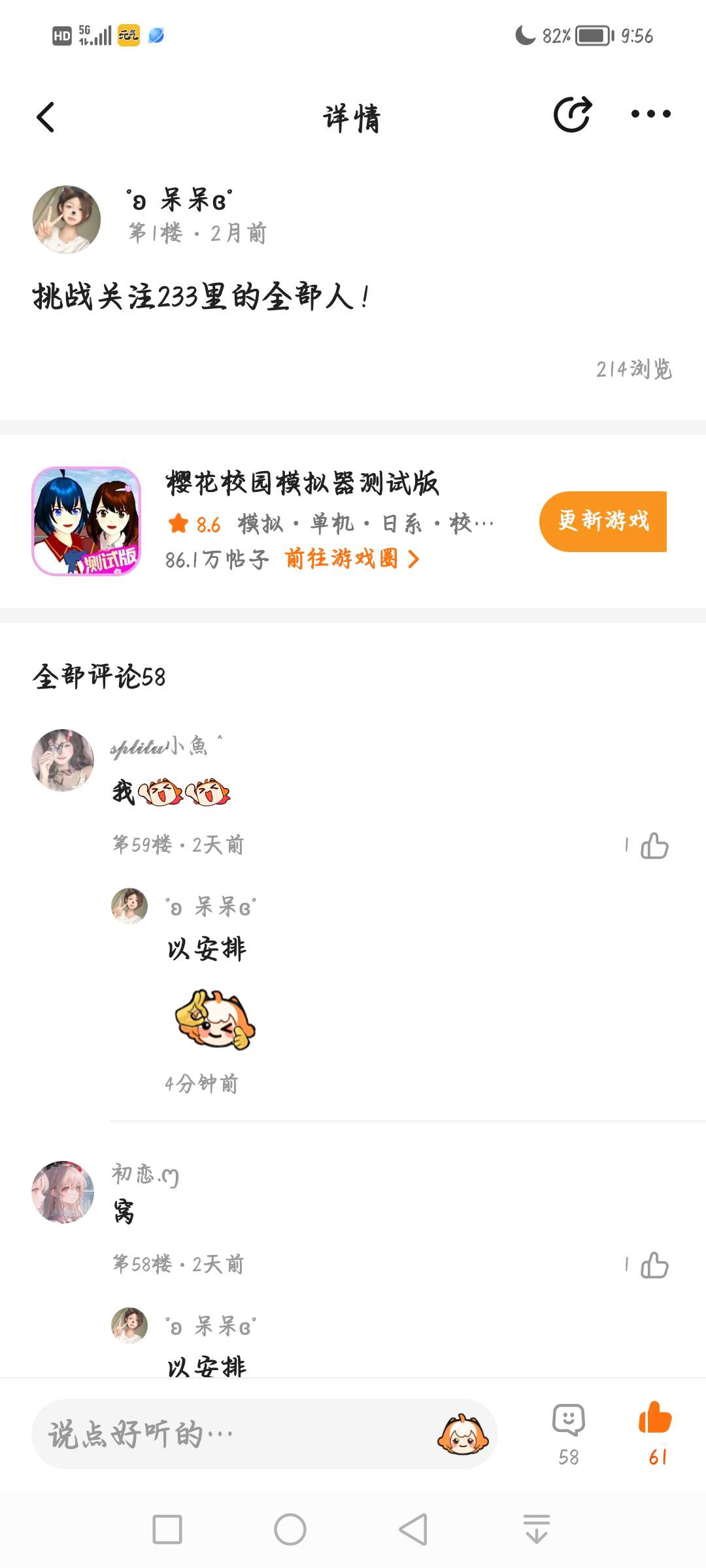Screen dimensions: 706x1568
Task: Open the emoji sticker in the comment box
Action: (462, 1435)
